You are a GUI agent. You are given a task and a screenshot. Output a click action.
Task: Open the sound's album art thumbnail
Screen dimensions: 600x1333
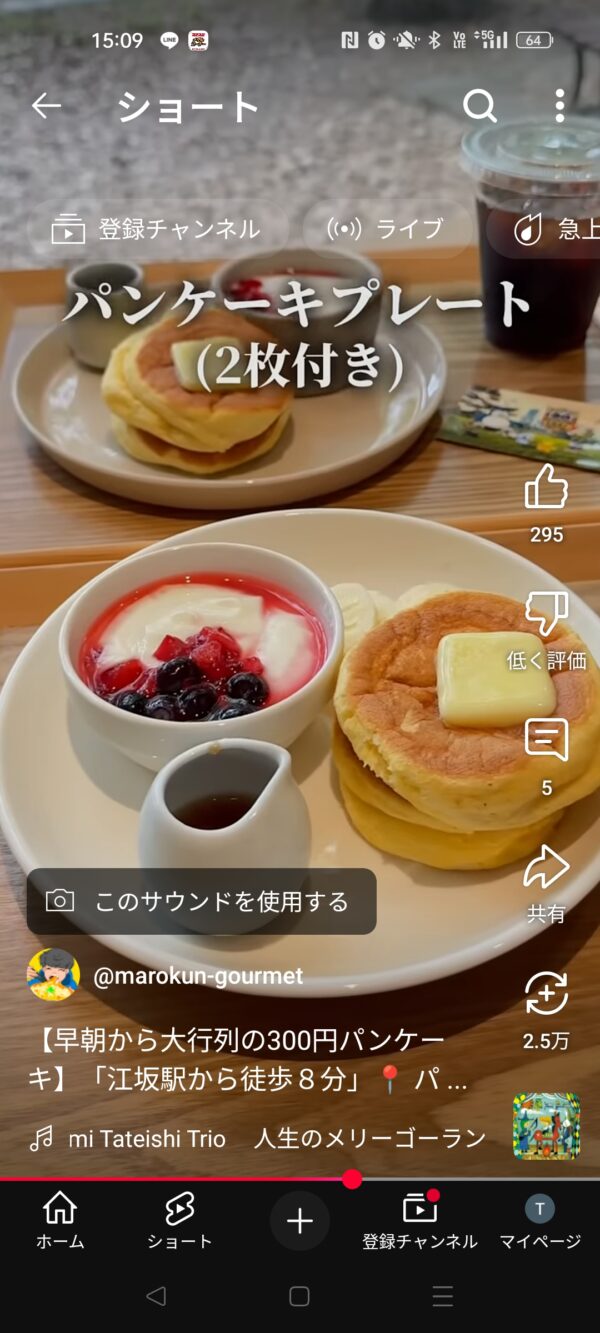(x=546, y=1126)
